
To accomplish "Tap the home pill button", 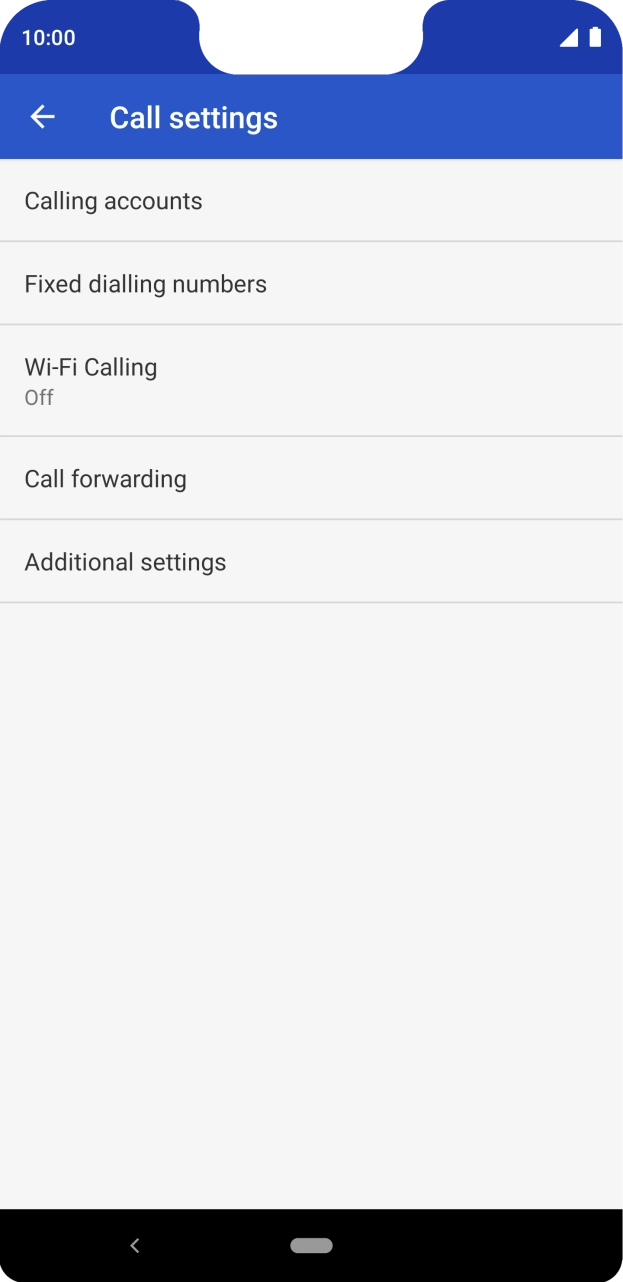I will click(311, 1245).
